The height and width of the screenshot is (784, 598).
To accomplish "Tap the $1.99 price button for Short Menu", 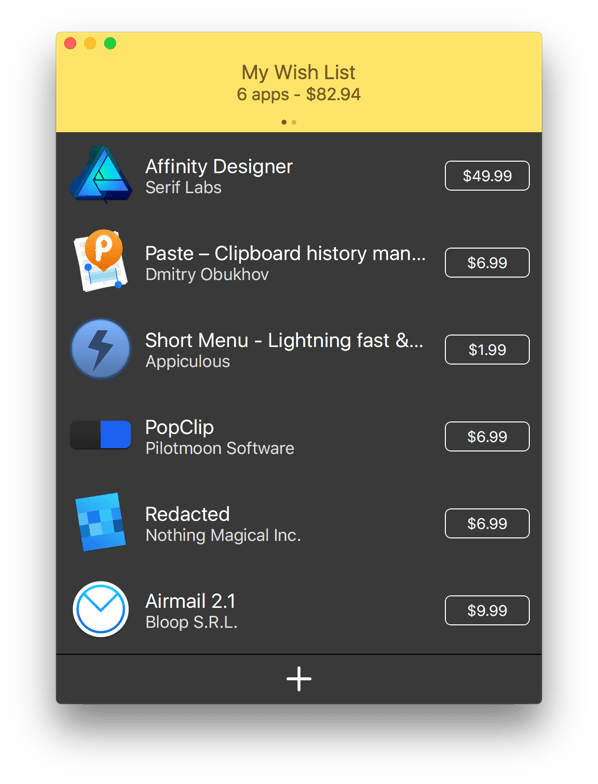I will point(487,350).
